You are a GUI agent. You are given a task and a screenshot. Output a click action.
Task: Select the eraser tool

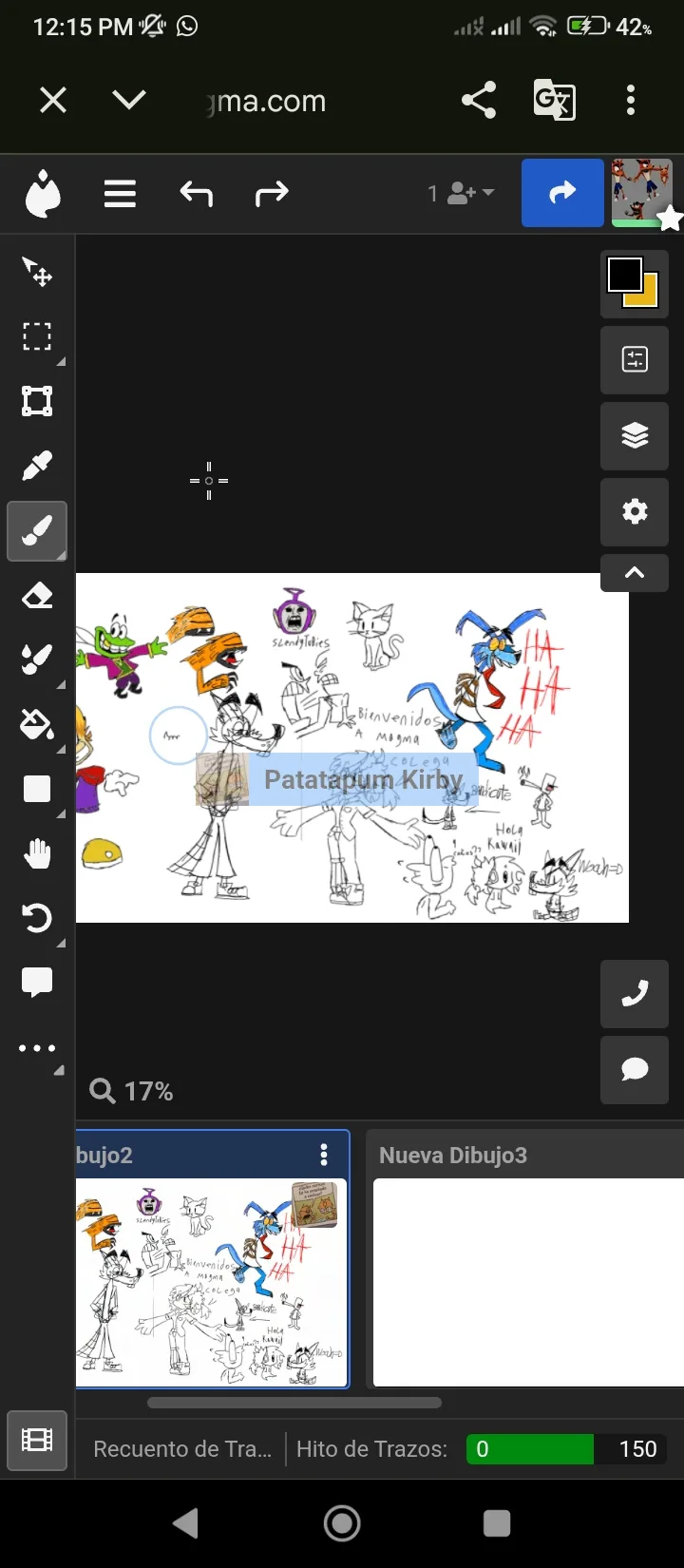(x=37, y=596)
